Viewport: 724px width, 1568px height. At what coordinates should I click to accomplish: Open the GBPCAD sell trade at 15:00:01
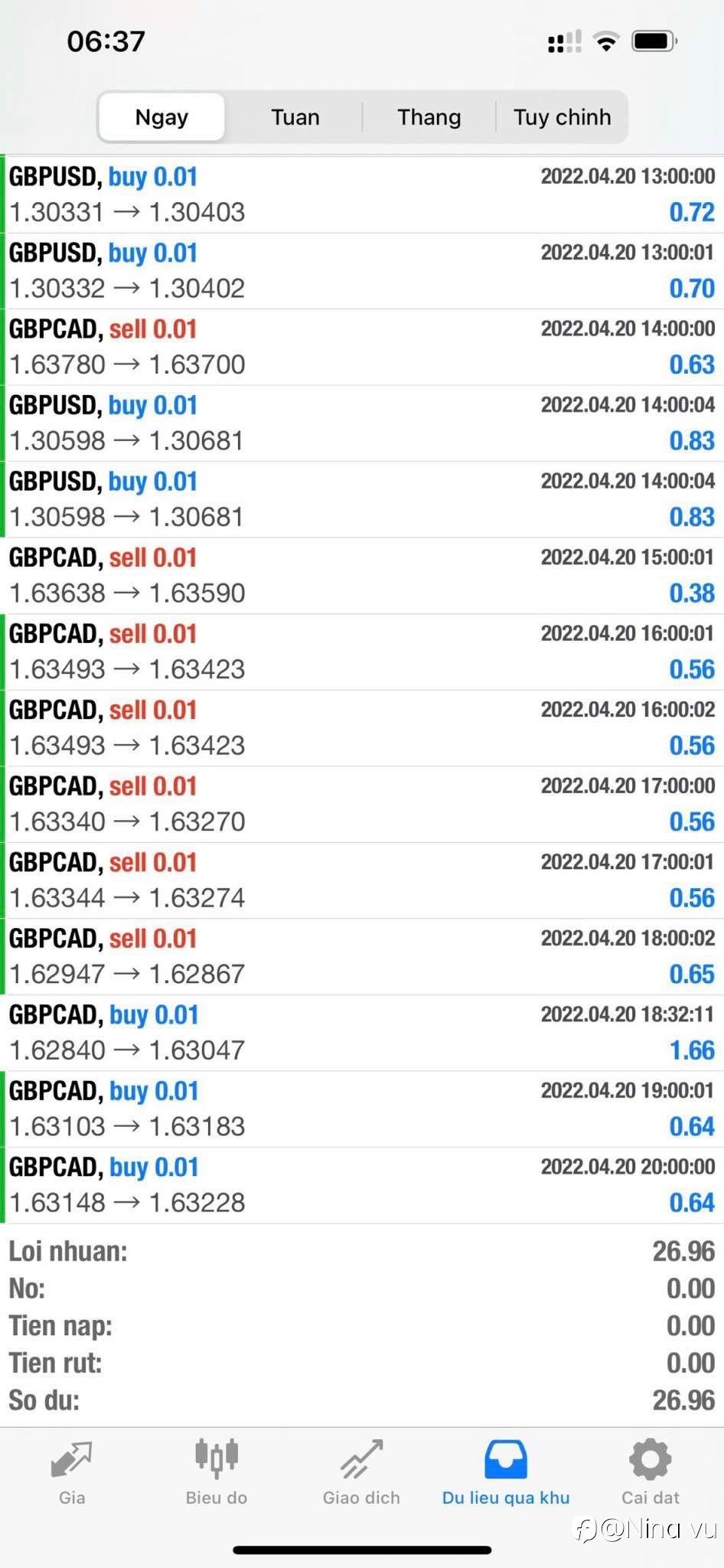click(x=362, y=576)
